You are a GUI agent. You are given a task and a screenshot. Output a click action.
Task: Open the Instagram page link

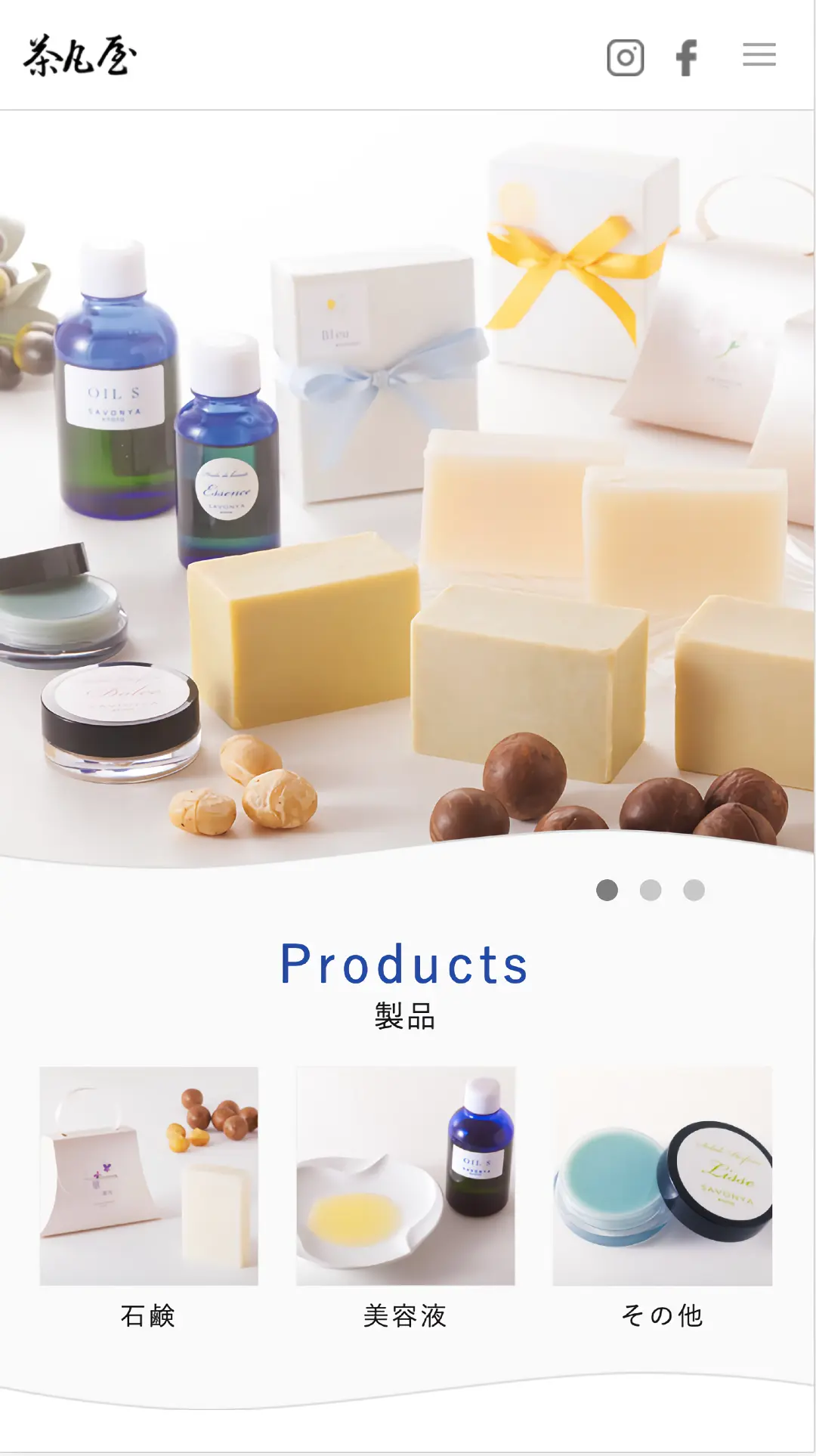click(x=625, y=57)
